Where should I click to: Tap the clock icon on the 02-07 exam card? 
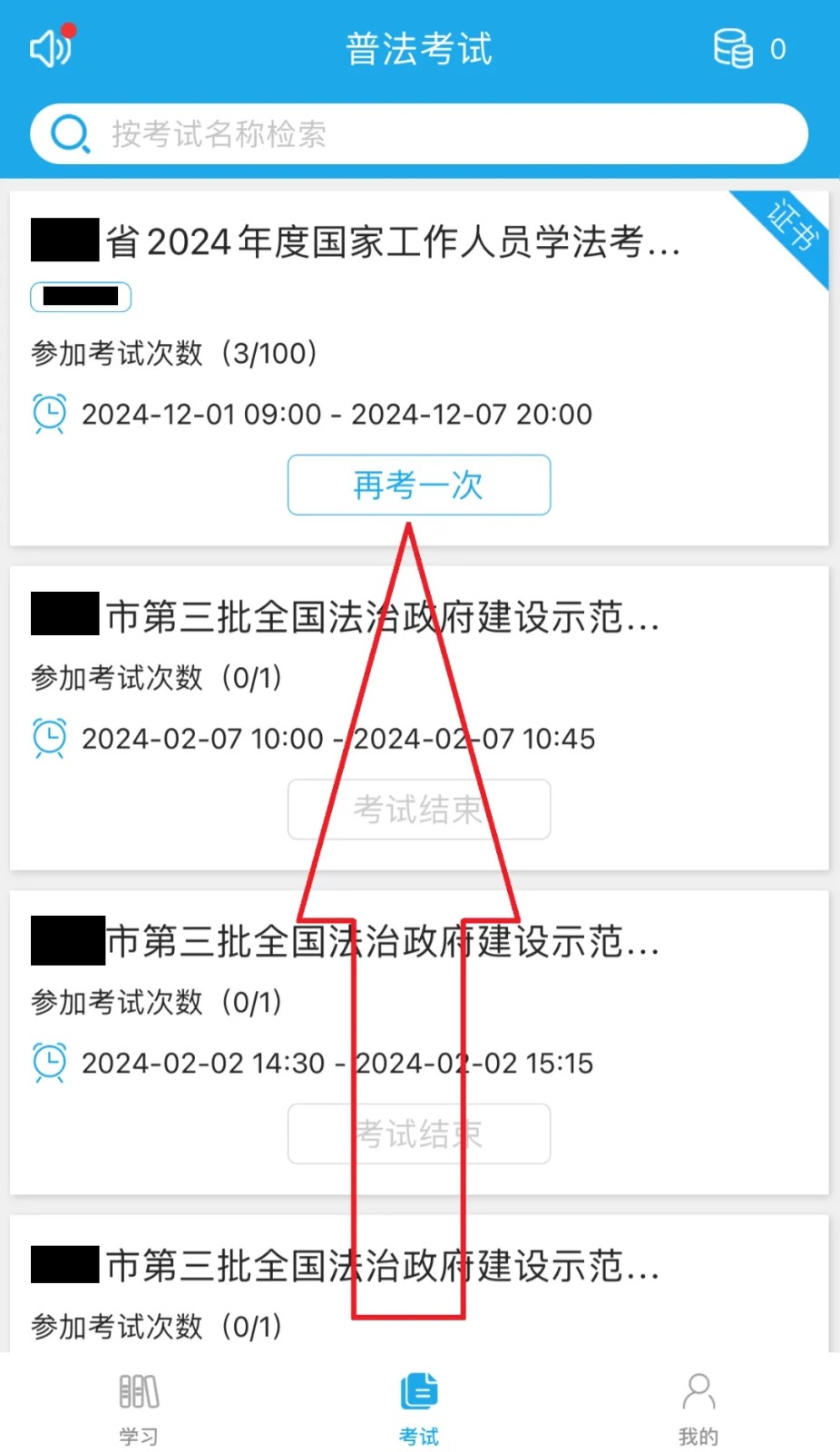point(50,738)
